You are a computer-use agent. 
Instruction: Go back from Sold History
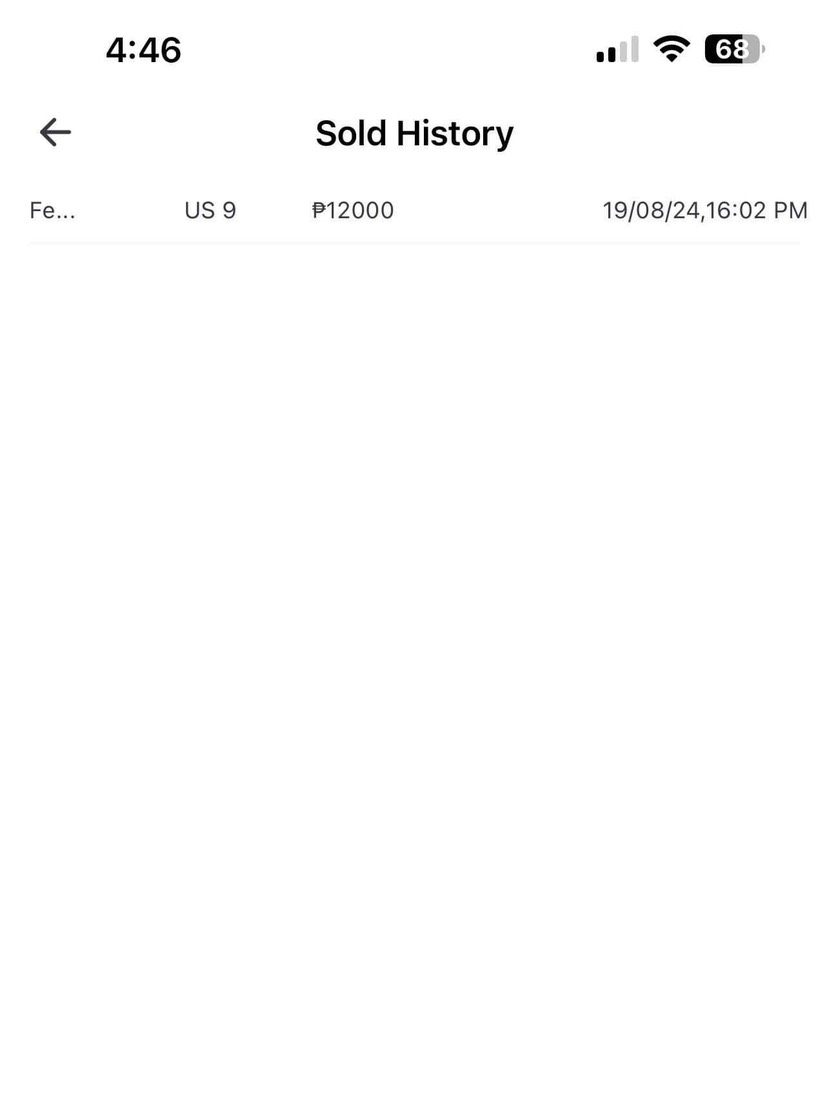pyautogui.click(x=55, y=132)
